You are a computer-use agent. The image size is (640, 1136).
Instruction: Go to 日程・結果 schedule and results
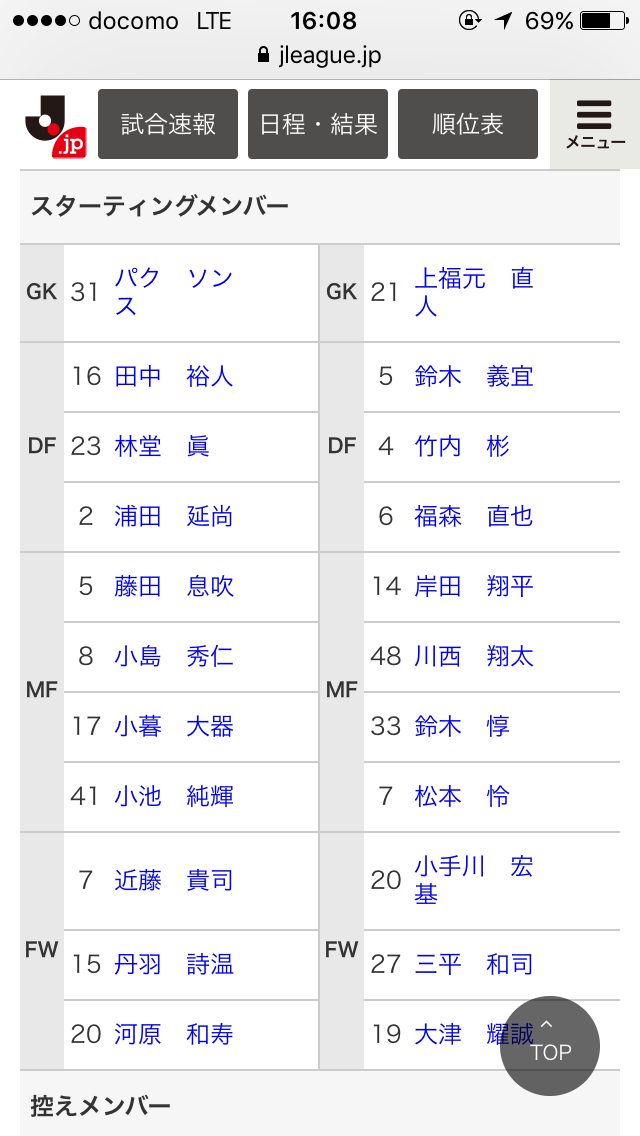318,124
